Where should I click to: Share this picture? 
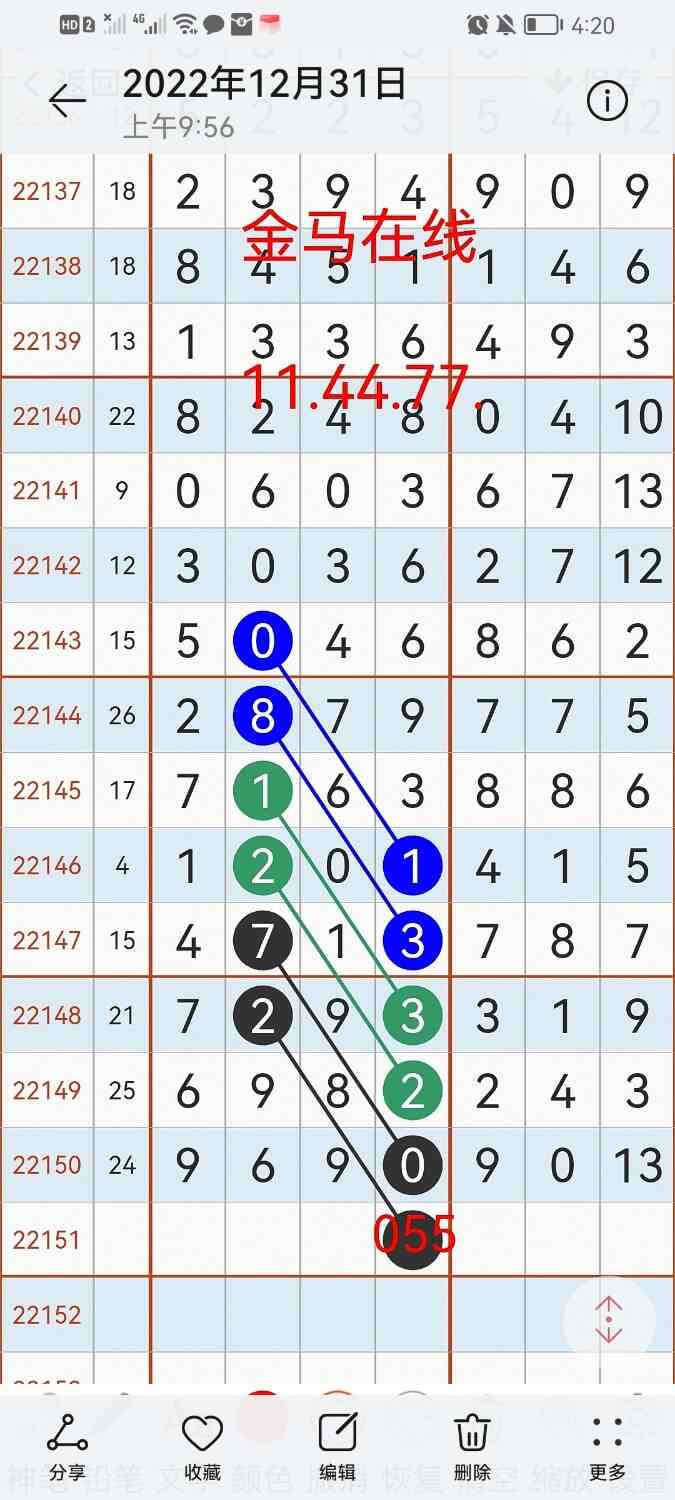click(67, 1446)
